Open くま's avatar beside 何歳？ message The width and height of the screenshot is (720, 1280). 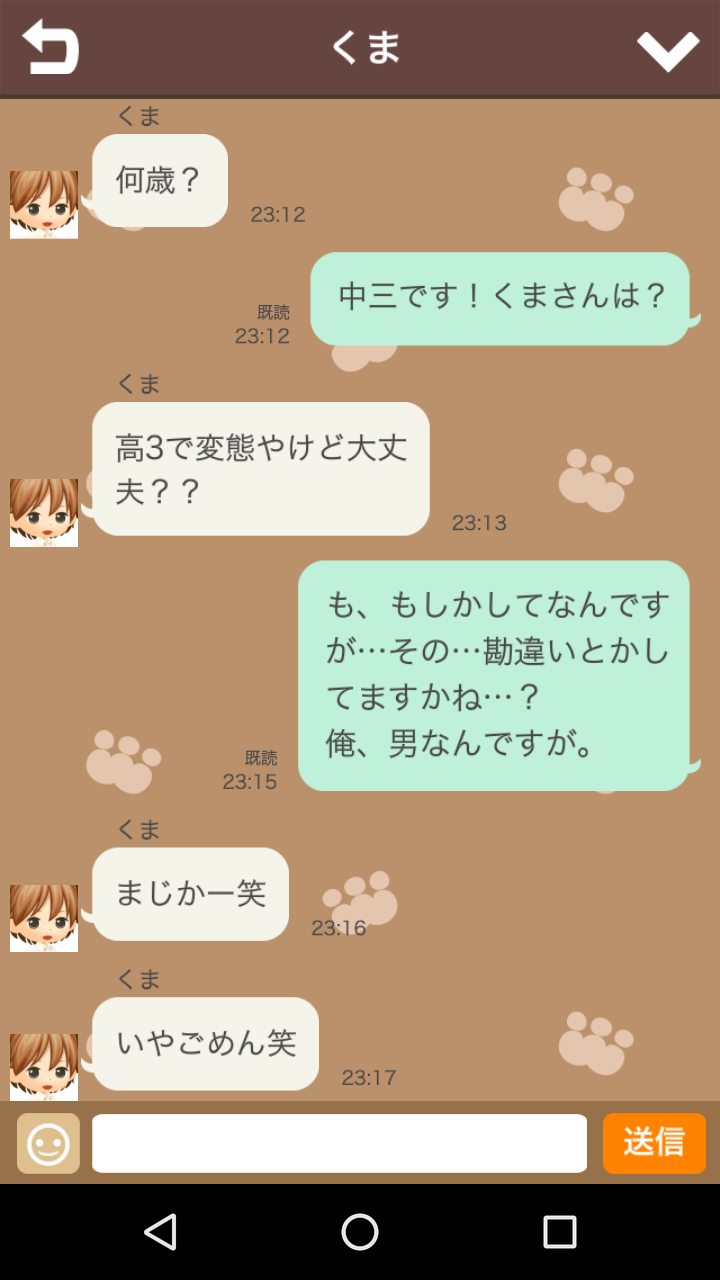pyautogui.click(x=44, y=204)
